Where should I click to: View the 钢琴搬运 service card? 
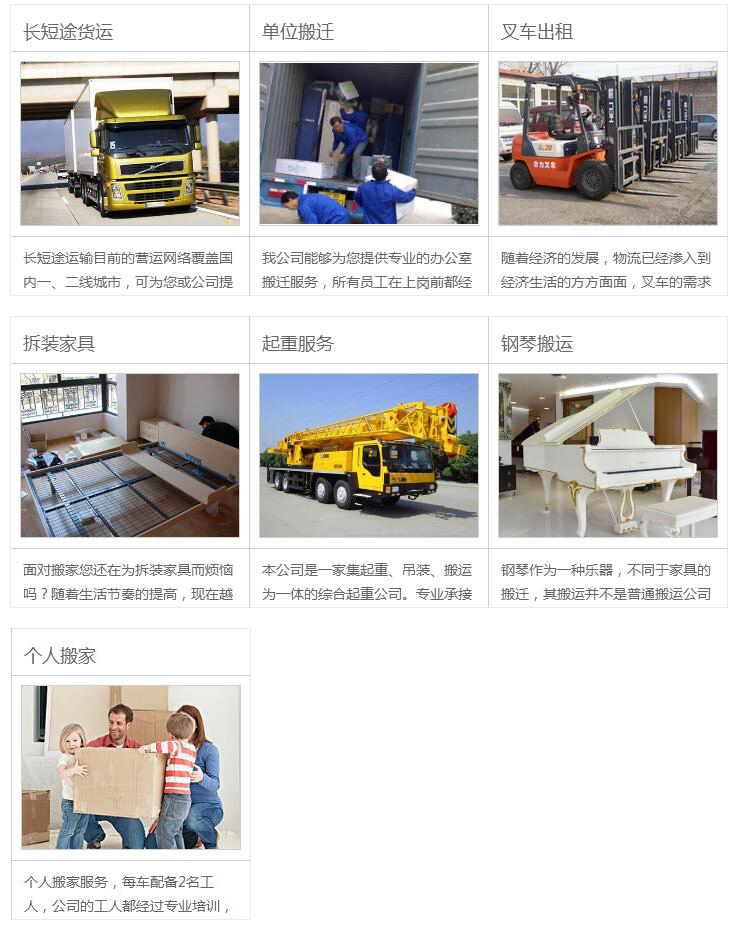pos(607,455)
